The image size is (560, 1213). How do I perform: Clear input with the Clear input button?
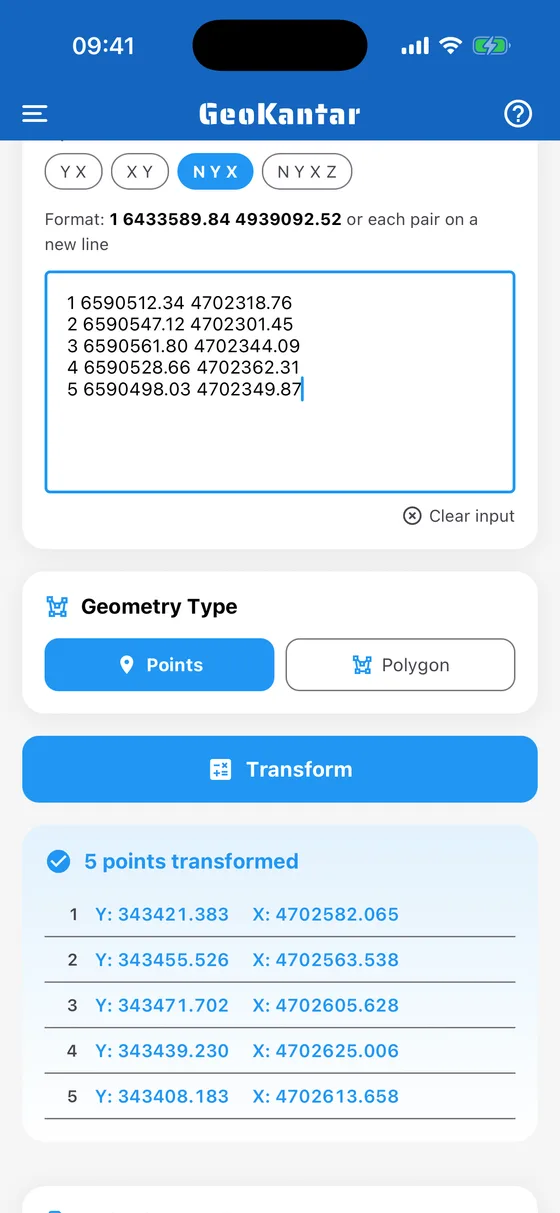coord(459,516)
